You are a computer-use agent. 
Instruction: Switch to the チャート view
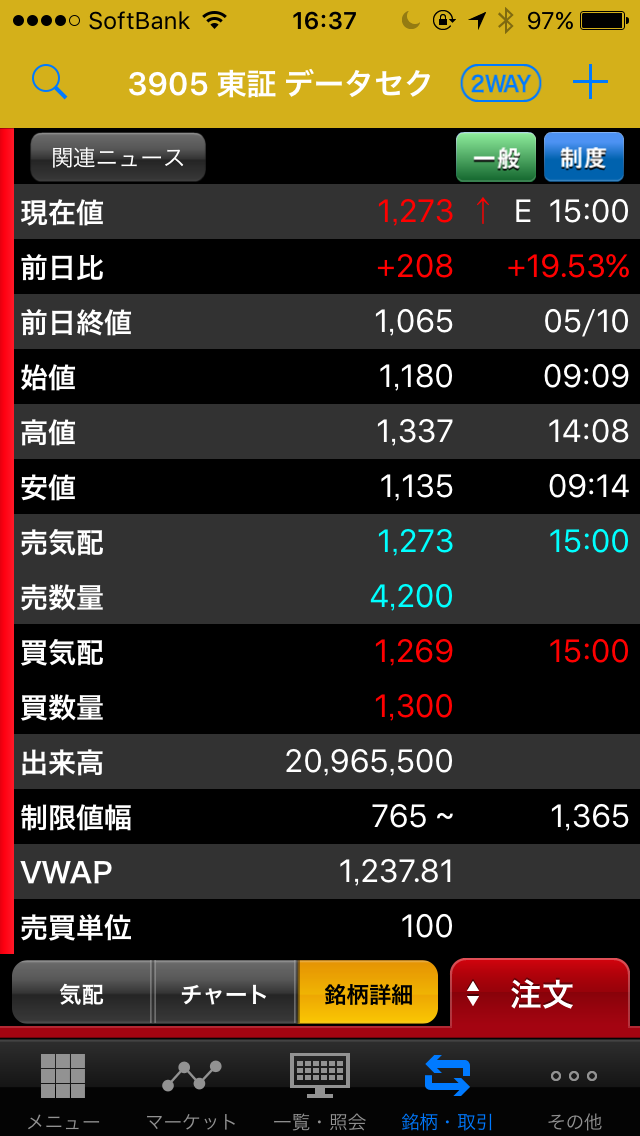point(225,994)
